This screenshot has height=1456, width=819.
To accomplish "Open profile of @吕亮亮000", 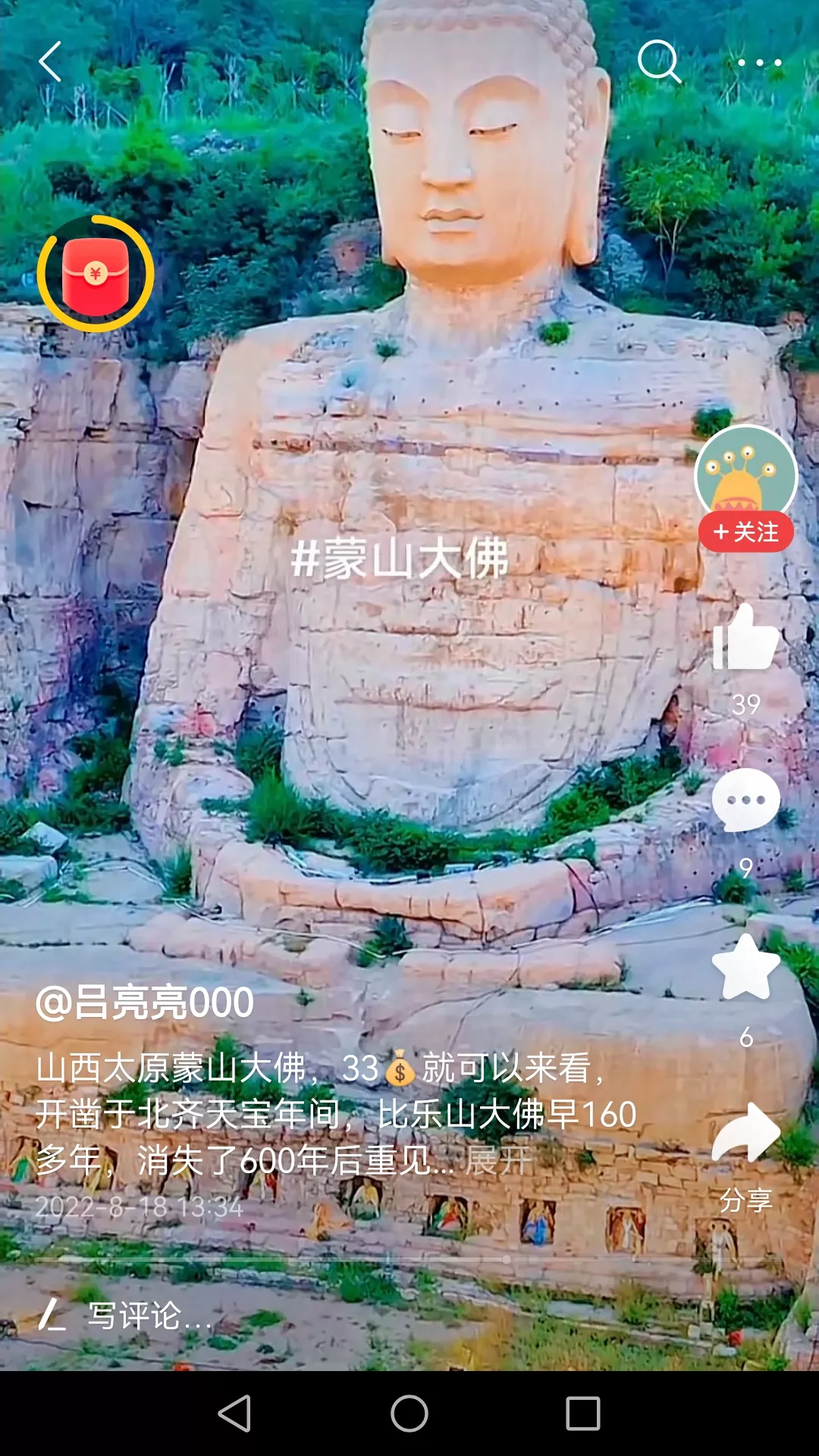I will [145, 1003].
